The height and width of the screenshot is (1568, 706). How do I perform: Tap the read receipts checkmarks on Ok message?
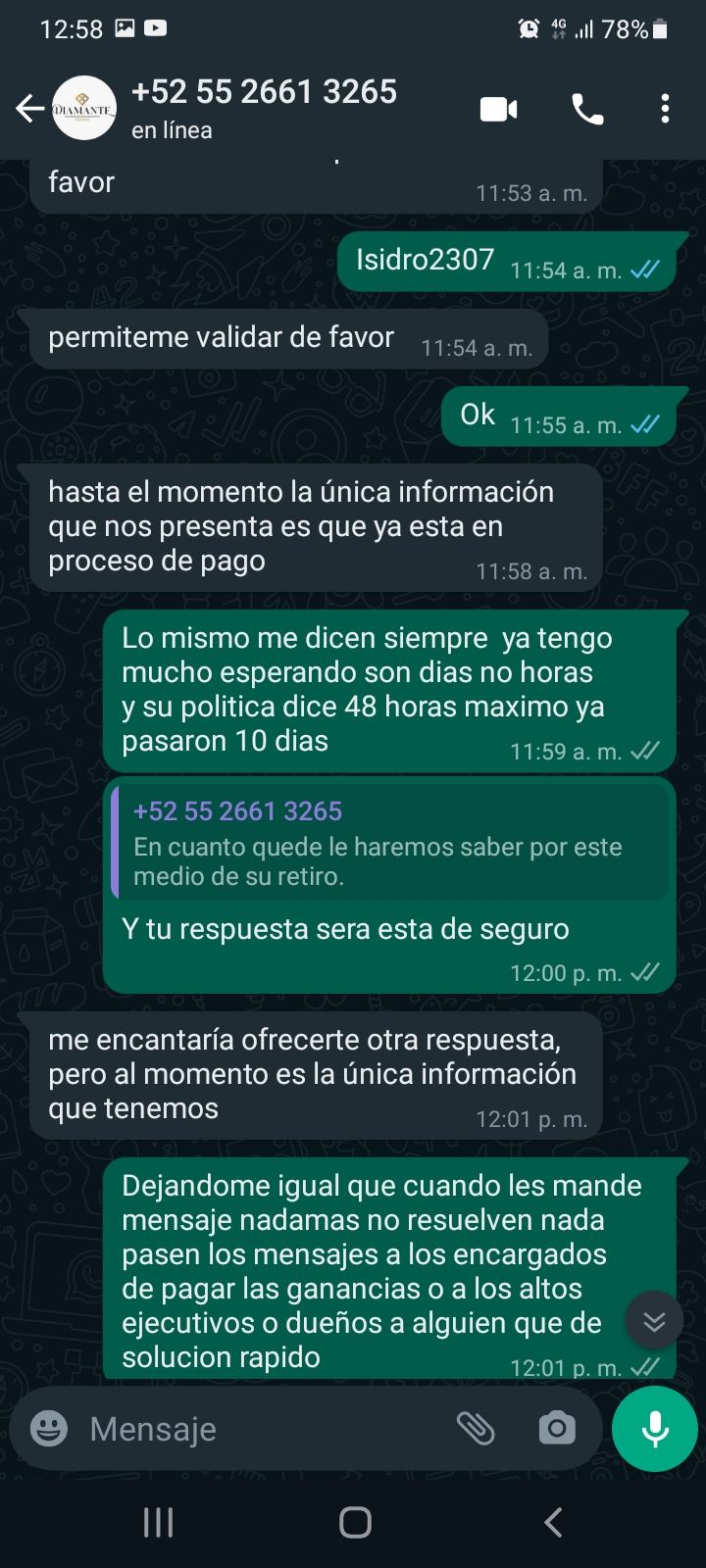coord(643,425)
